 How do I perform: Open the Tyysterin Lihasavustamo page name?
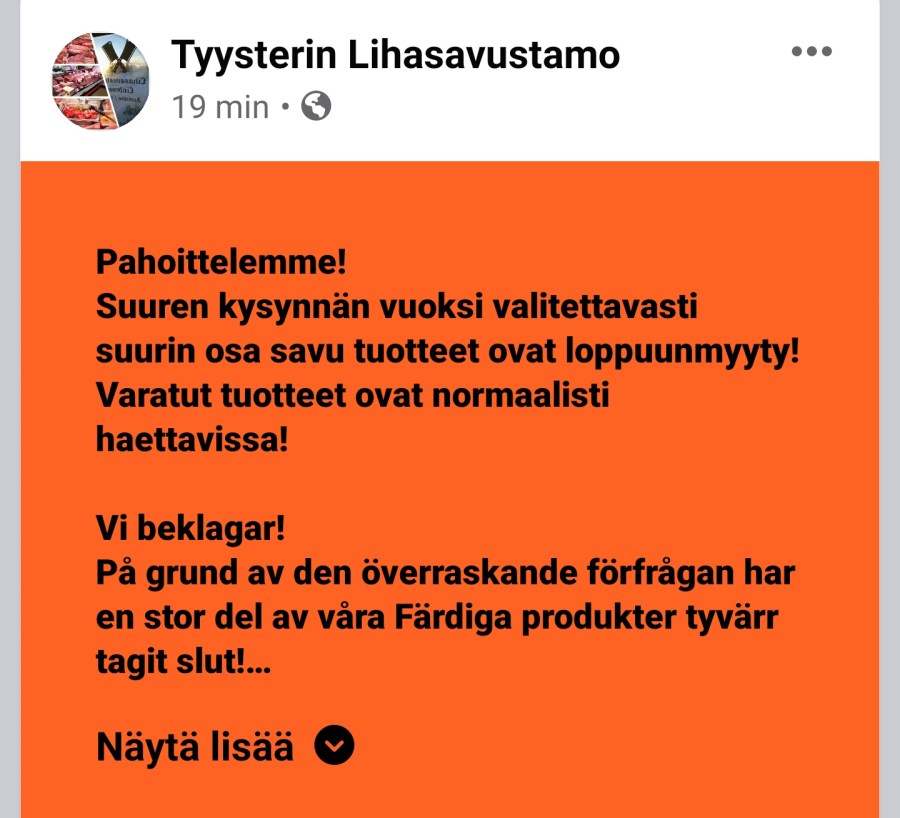pyautogui.click(x=396, y=55)
